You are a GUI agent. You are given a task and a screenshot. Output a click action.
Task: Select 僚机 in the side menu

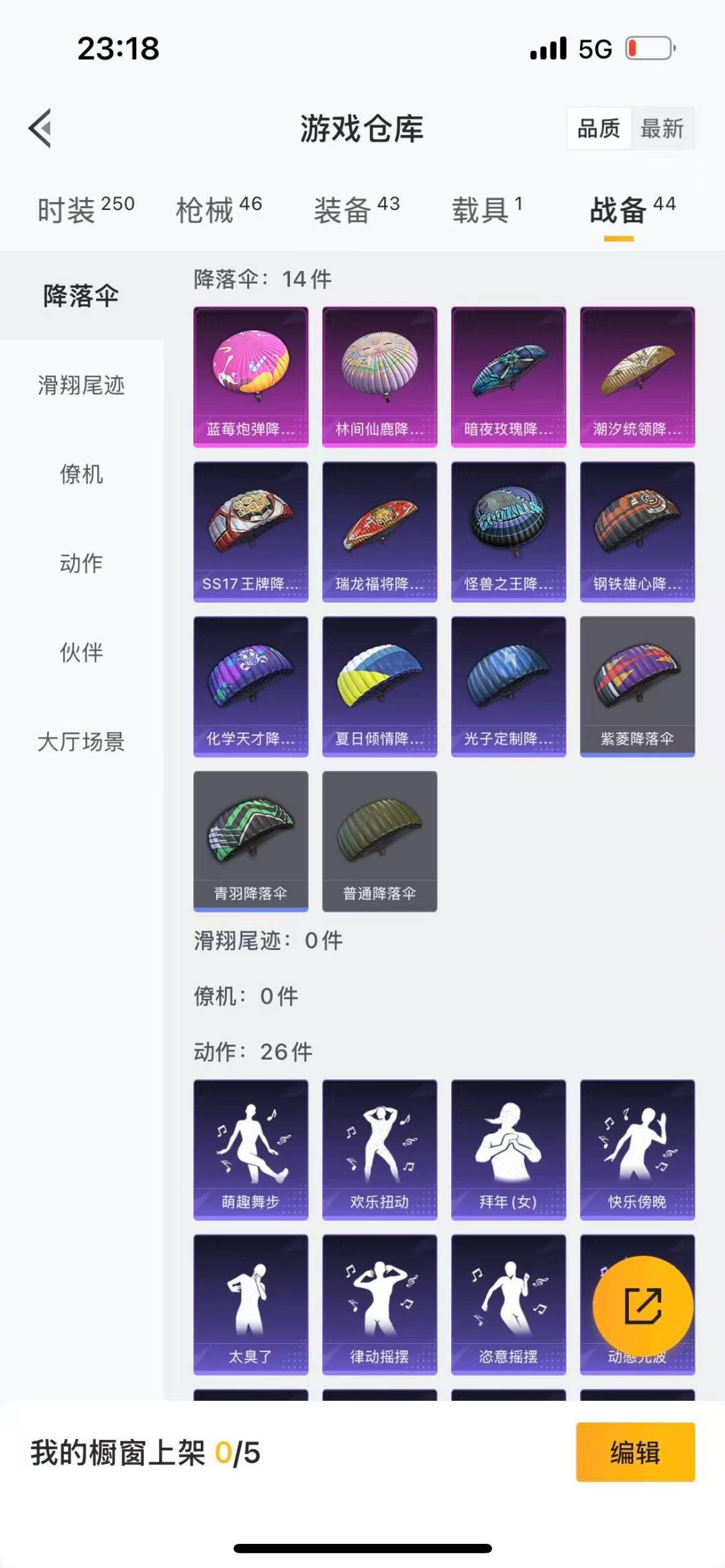pyautogui.click(x=81, y=474)
